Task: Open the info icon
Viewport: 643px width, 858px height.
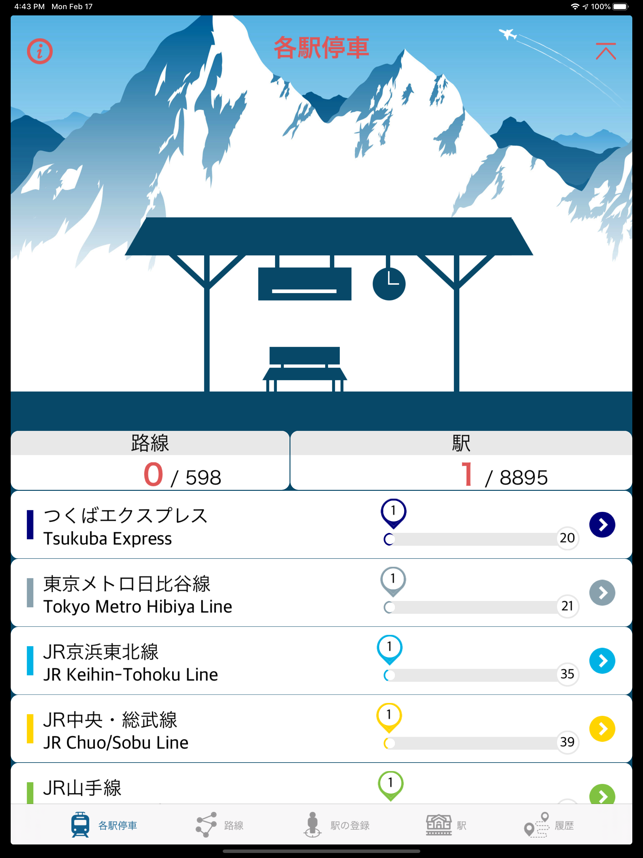Action: (x=40, y=51)
